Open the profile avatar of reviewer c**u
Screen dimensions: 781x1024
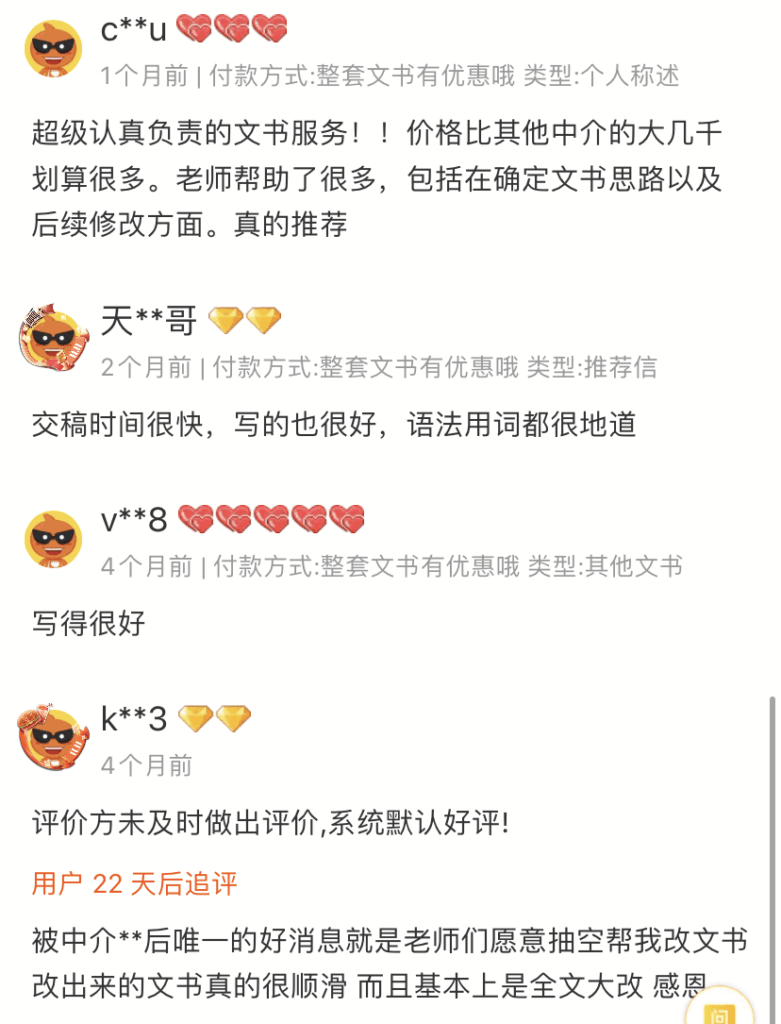click(53, 48)
